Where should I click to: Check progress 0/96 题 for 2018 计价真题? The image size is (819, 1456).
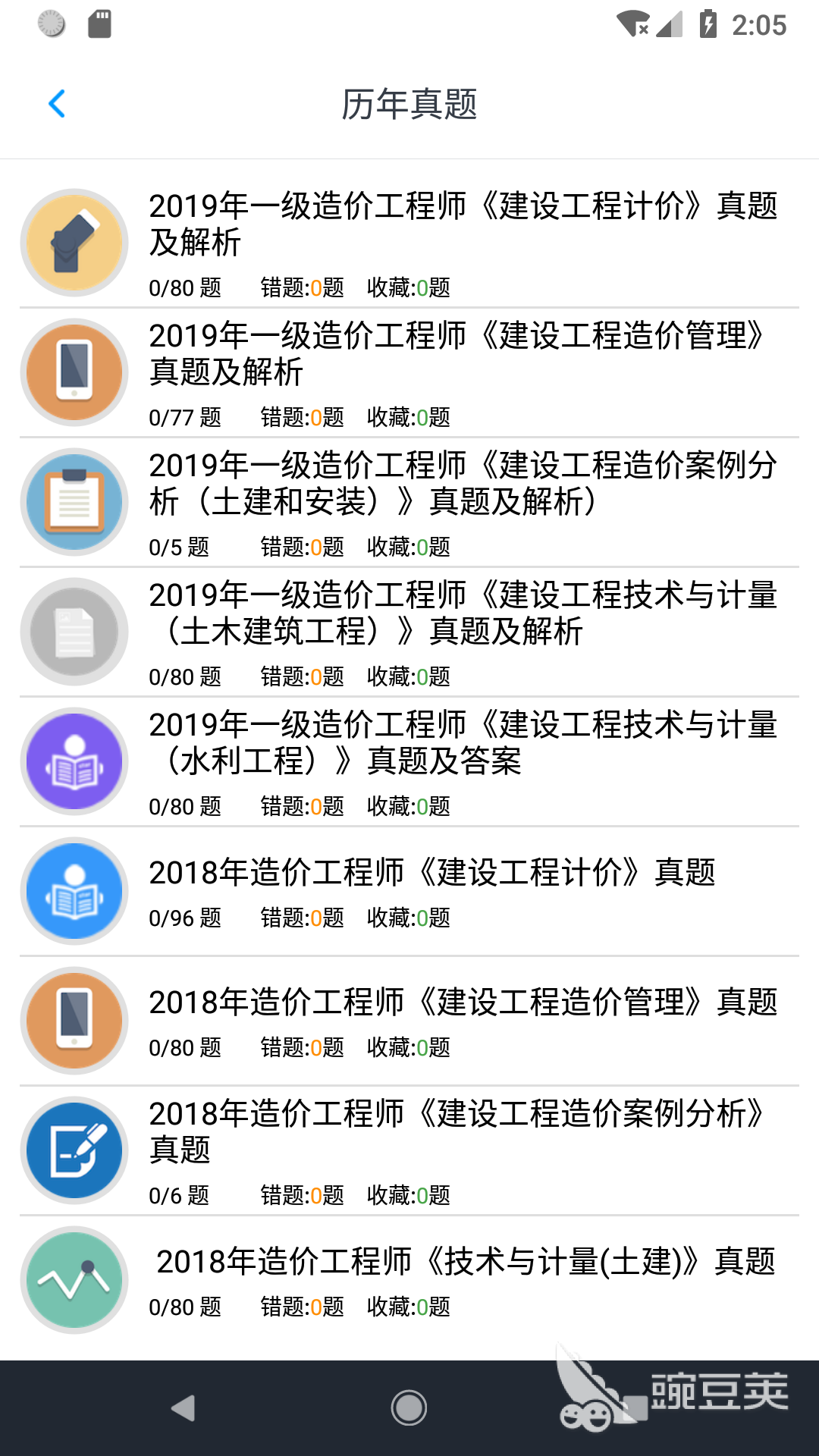(185, 918)
